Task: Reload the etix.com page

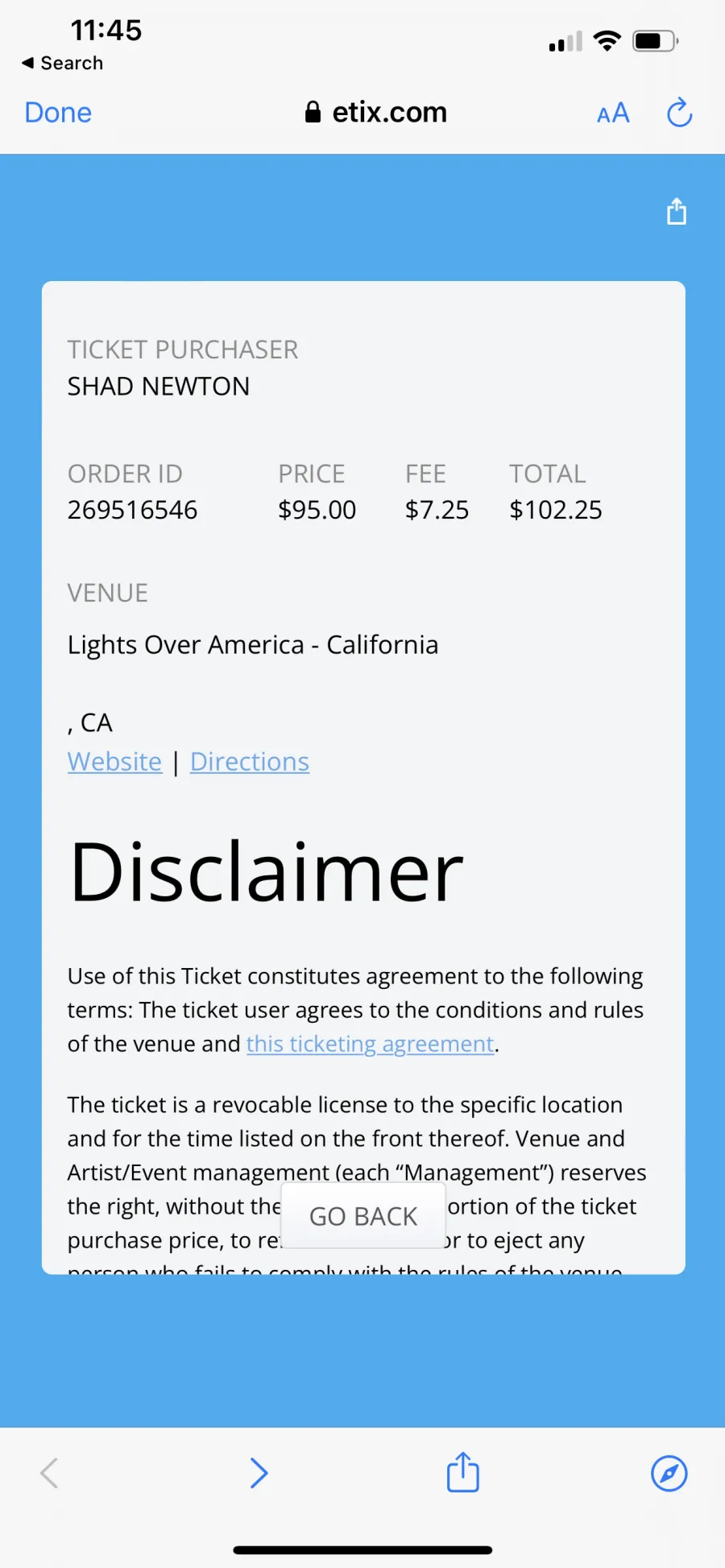Action: coord(679,113)
